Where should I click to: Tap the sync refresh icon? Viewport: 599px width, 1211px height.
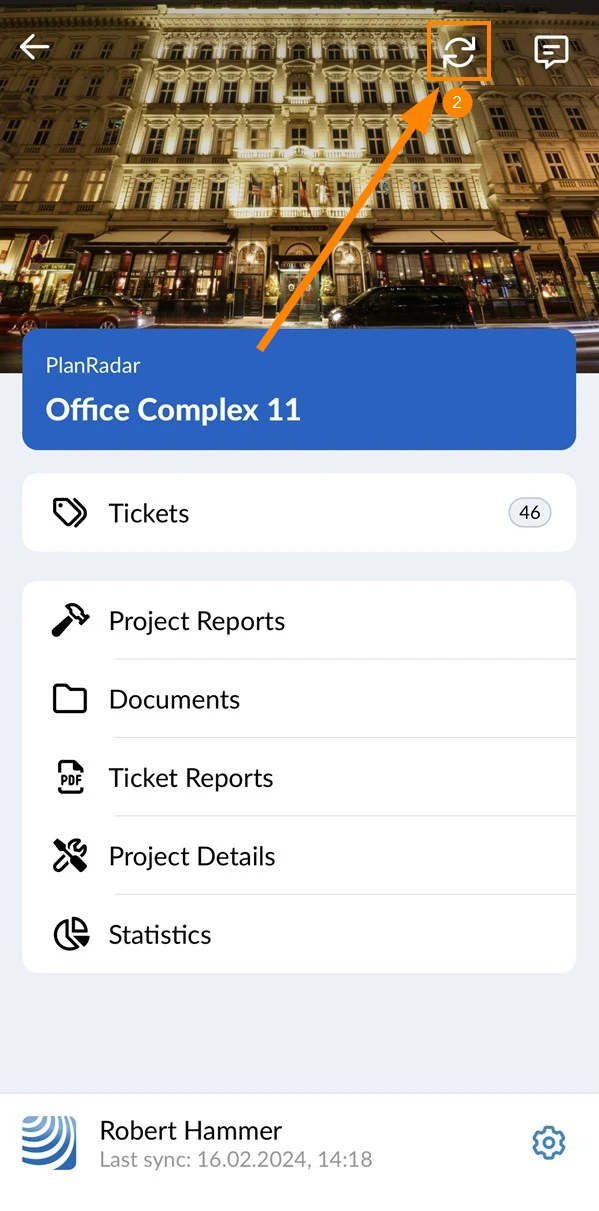coord(459,51)
